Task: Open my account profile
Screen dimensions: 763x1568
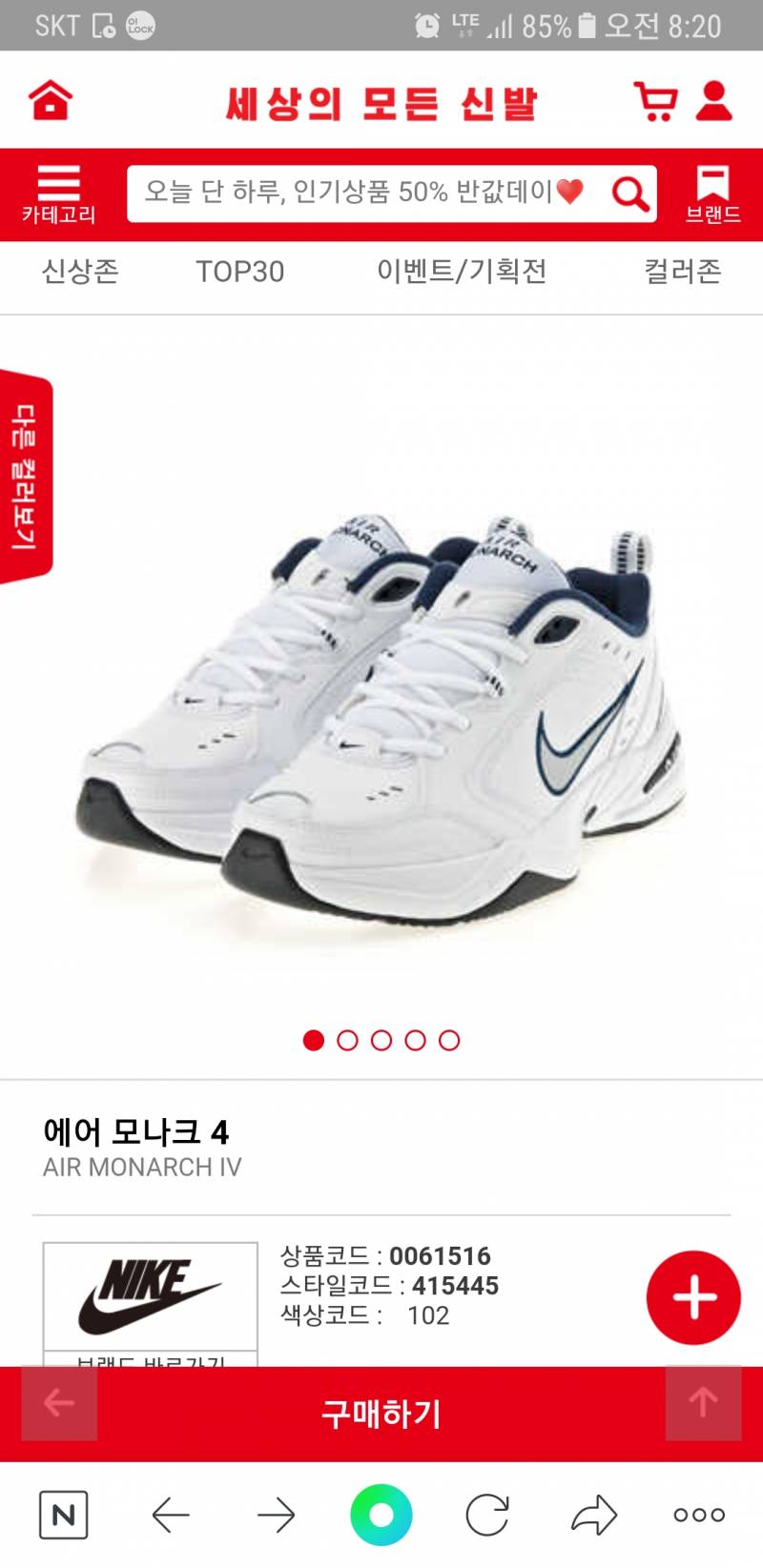Action: (x=713, y=101)
